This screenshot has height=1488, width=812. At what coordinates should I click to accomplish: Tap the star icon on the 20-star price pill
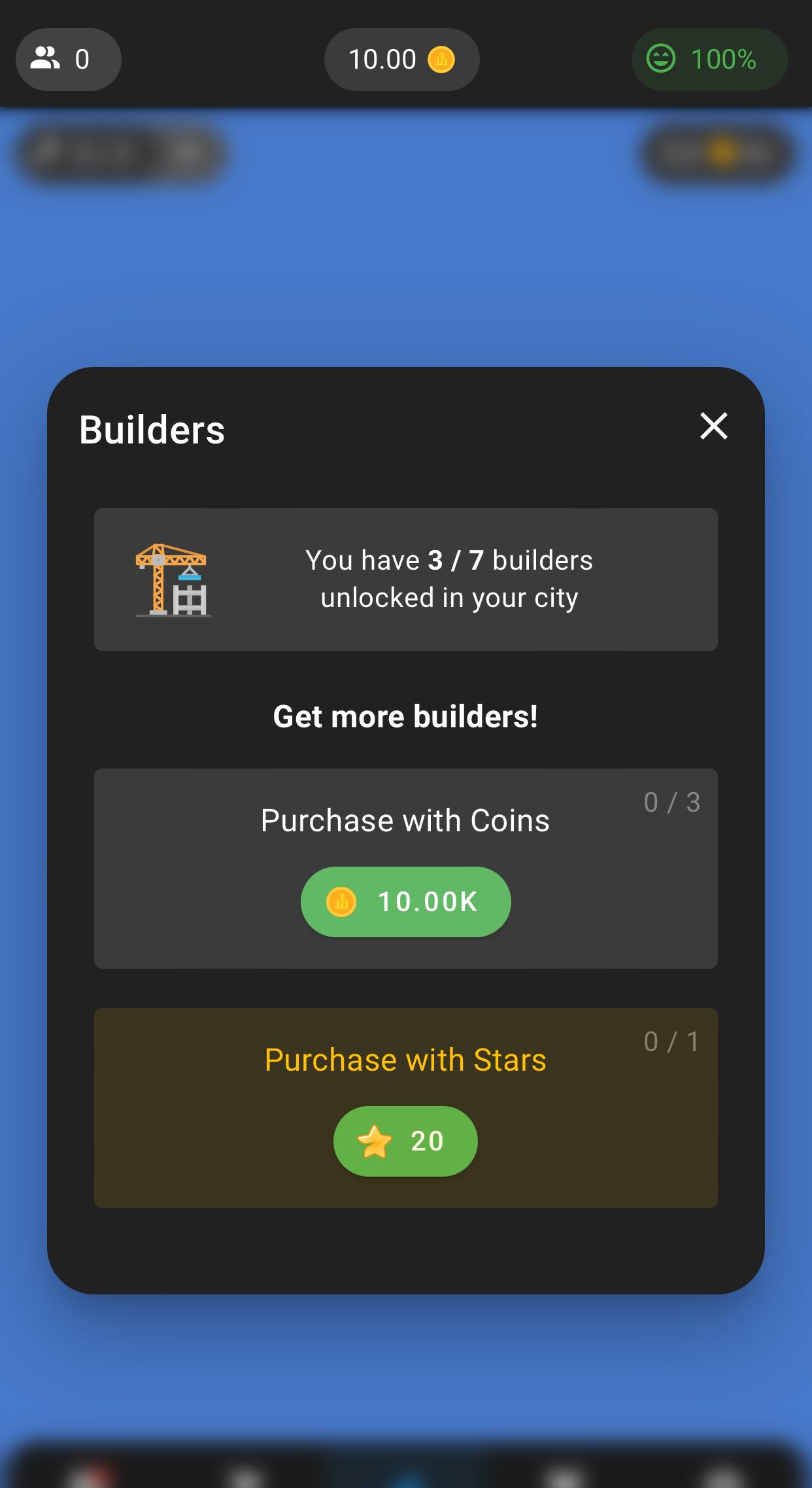374,1141
